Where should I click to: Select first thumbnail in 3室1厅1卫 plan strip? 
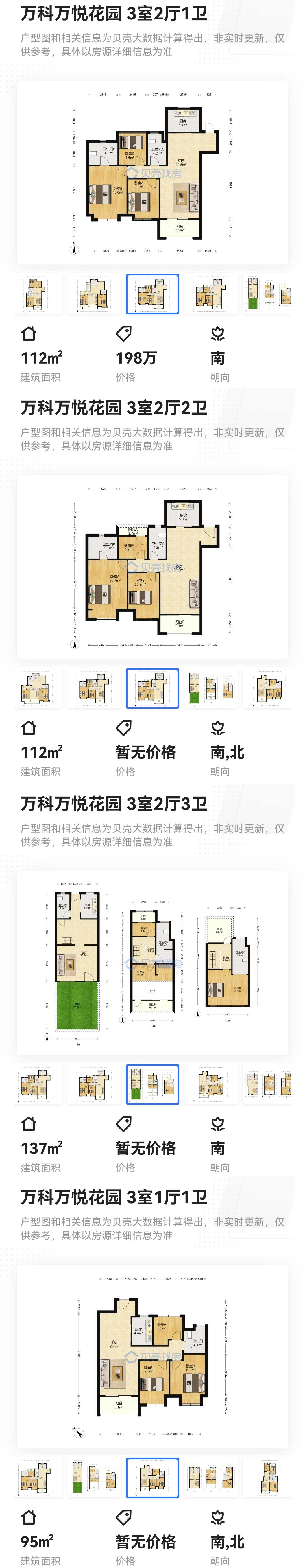pyautogui.click(x=36, y=1477)
